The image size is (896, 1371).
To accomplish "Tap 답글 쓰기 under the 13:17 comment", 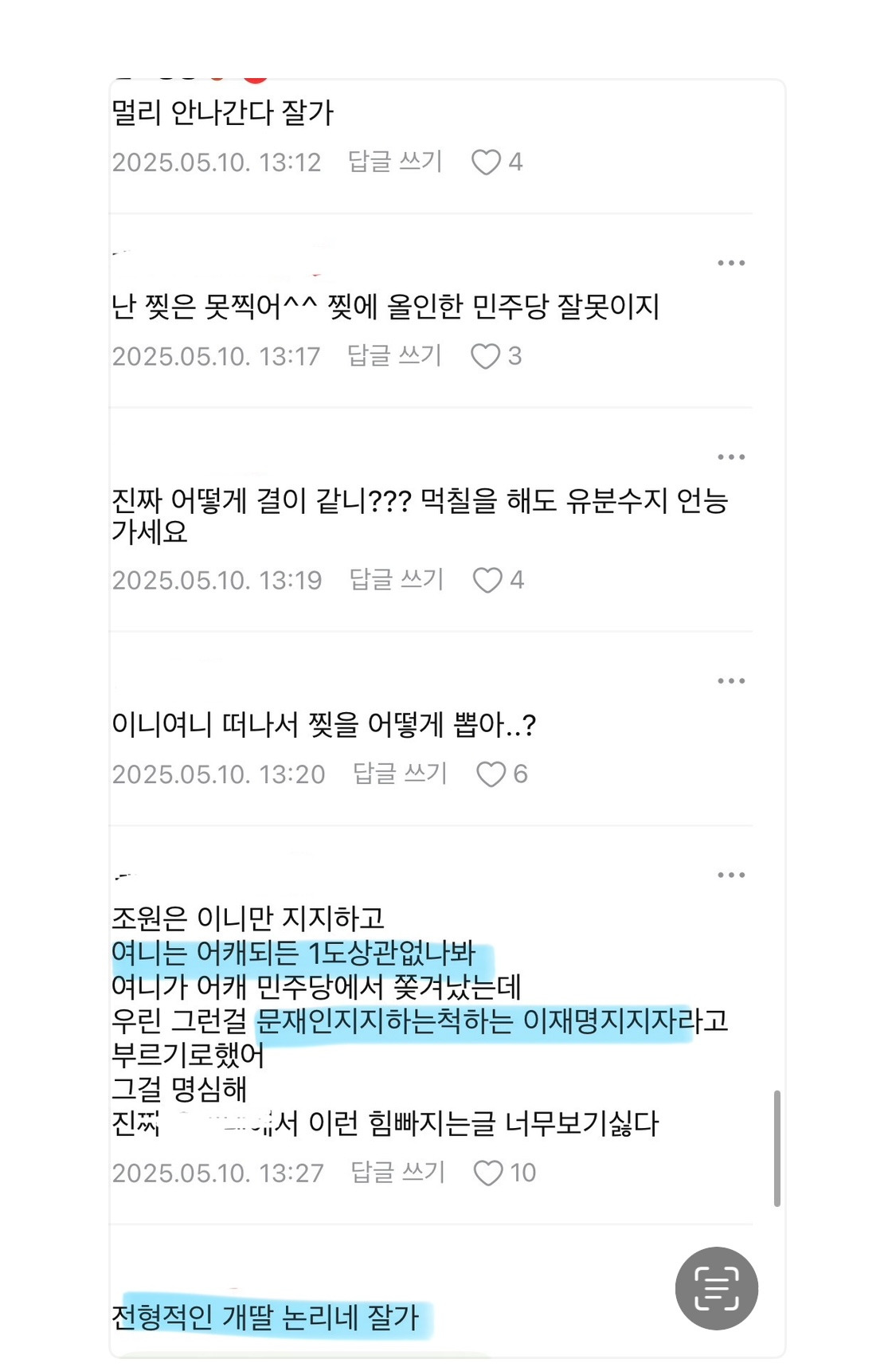I will tap(394, 355).
